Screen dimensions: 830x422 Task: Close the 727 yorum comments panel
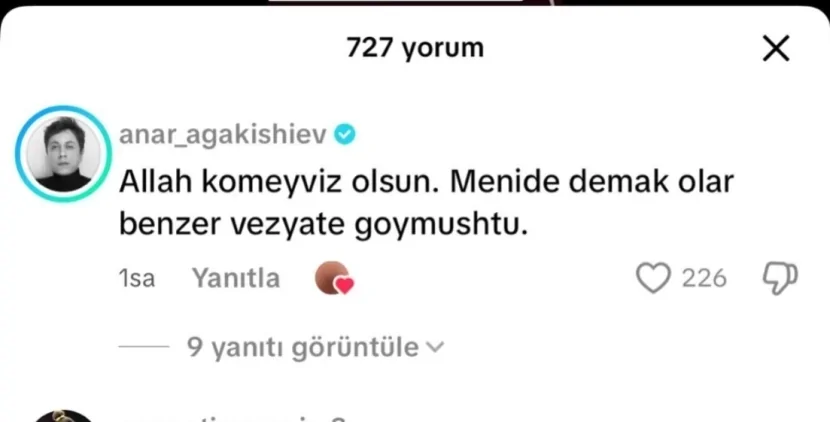[776, 48]
